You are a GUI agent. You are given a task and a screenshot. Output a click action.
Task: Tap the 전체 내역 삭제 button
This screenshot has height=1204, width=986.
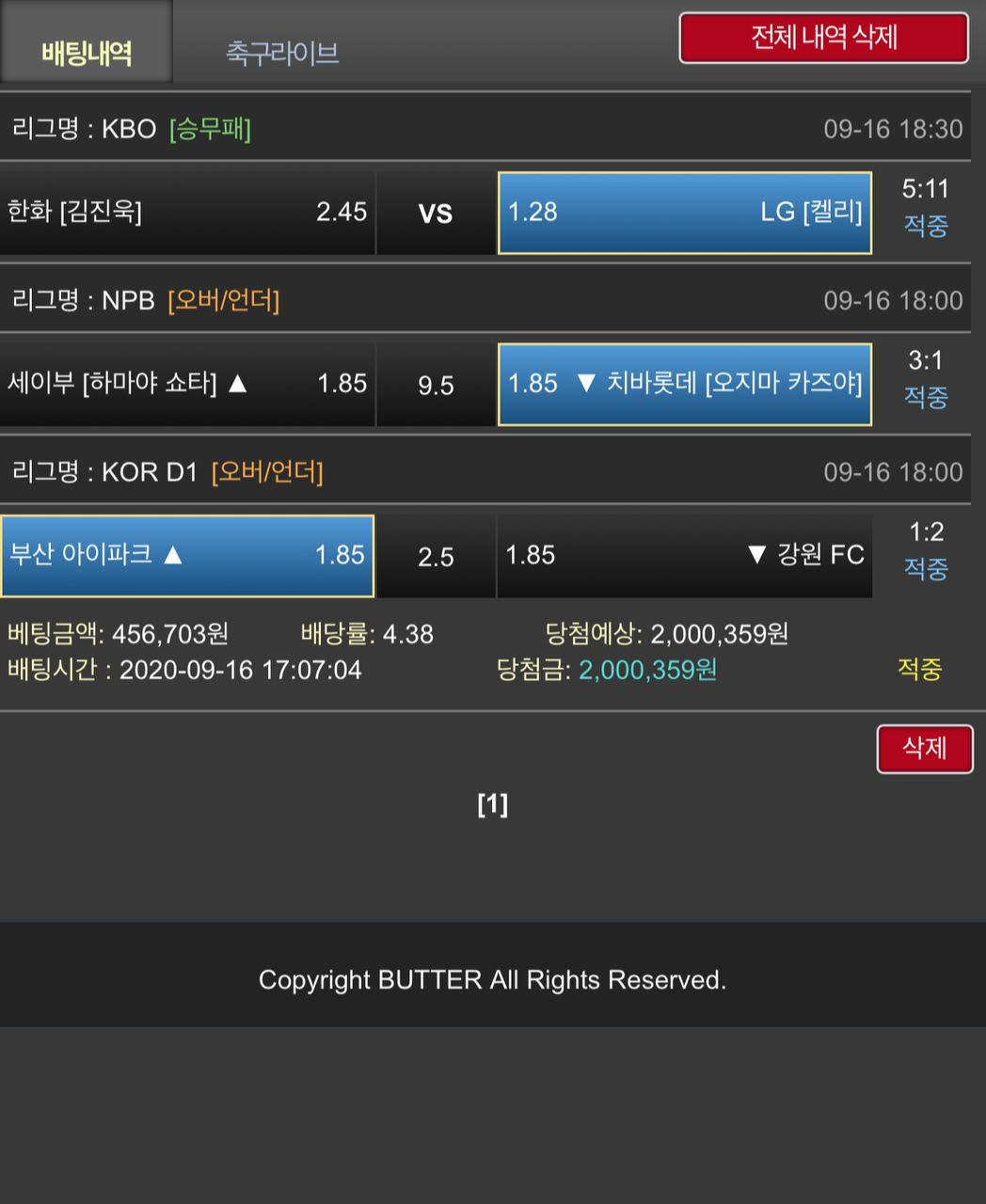coord(823,38)
